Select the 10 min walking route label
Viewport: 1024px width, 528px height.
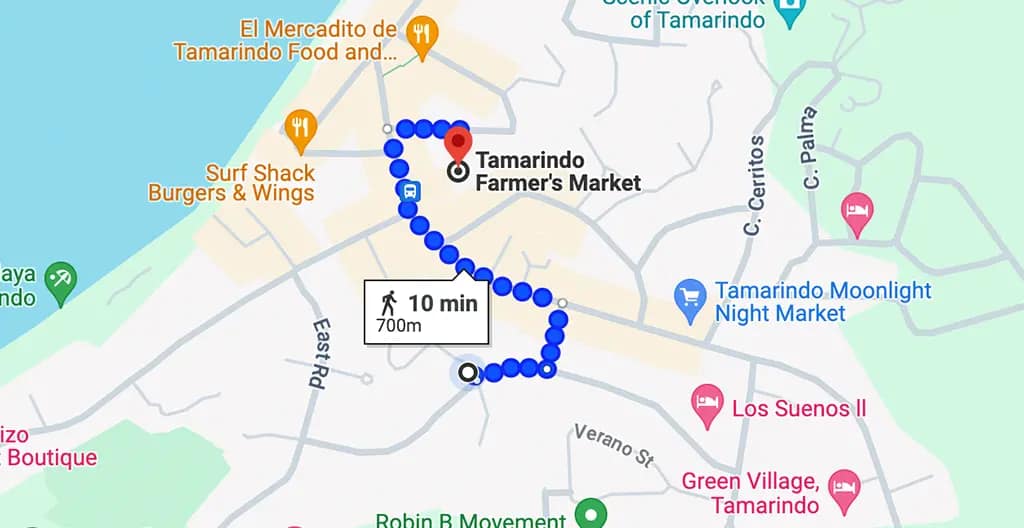click(x=426, y=311)
